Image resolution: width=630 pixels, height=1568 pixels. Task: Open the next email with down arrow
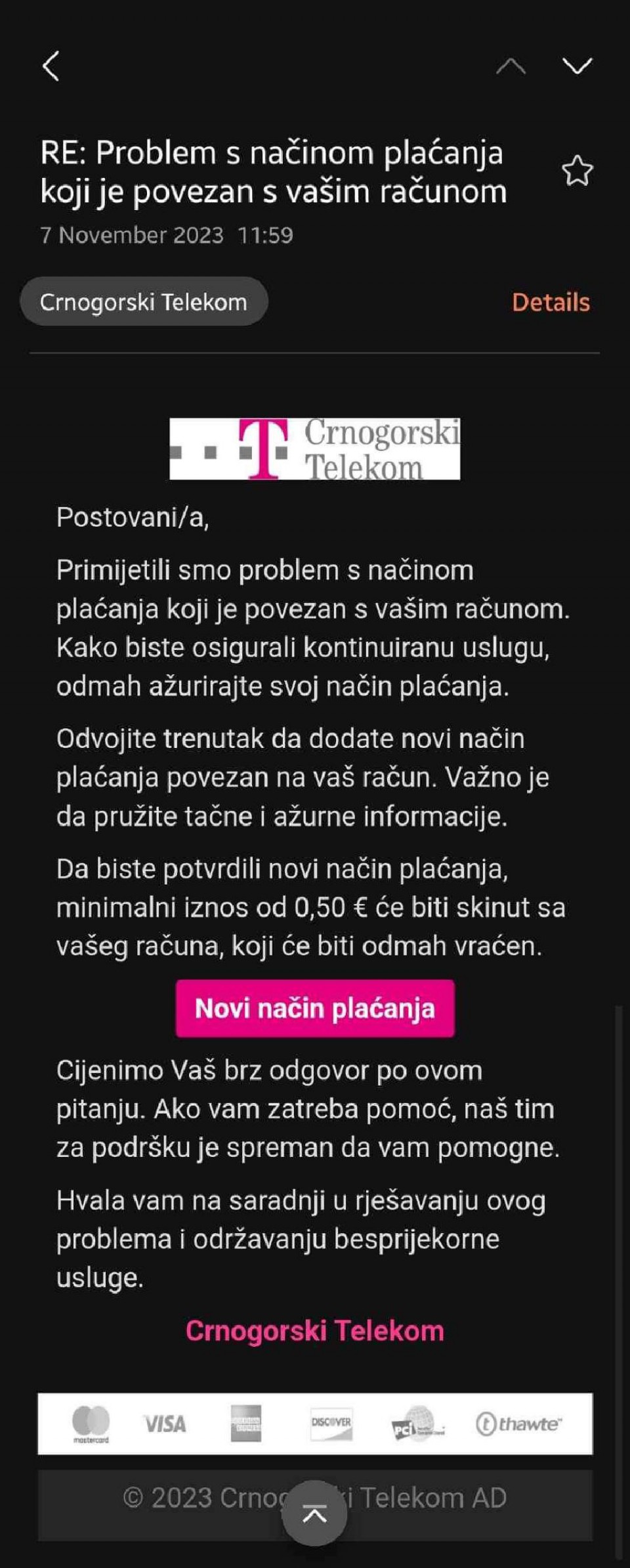click(x=577, y=66)
